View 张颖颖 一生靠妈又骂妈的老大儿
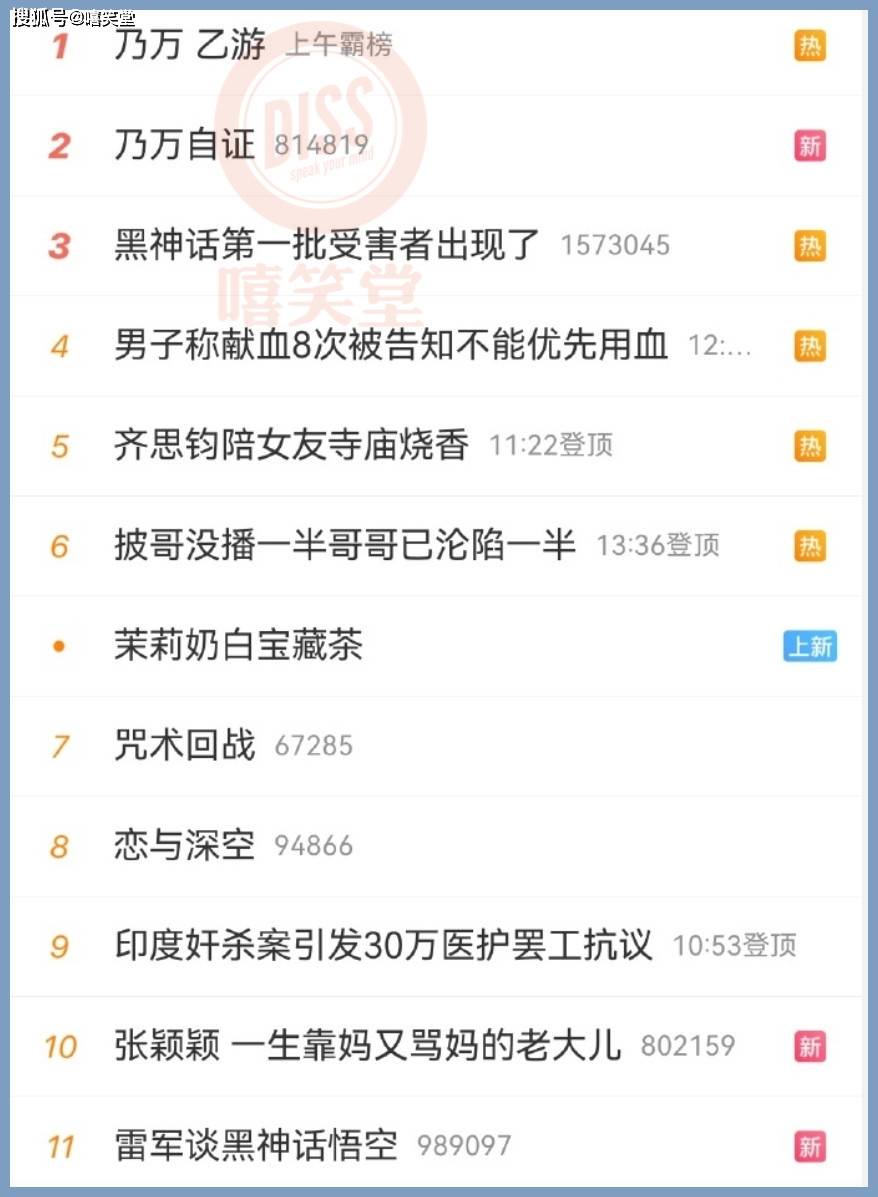 [367, 1046]
